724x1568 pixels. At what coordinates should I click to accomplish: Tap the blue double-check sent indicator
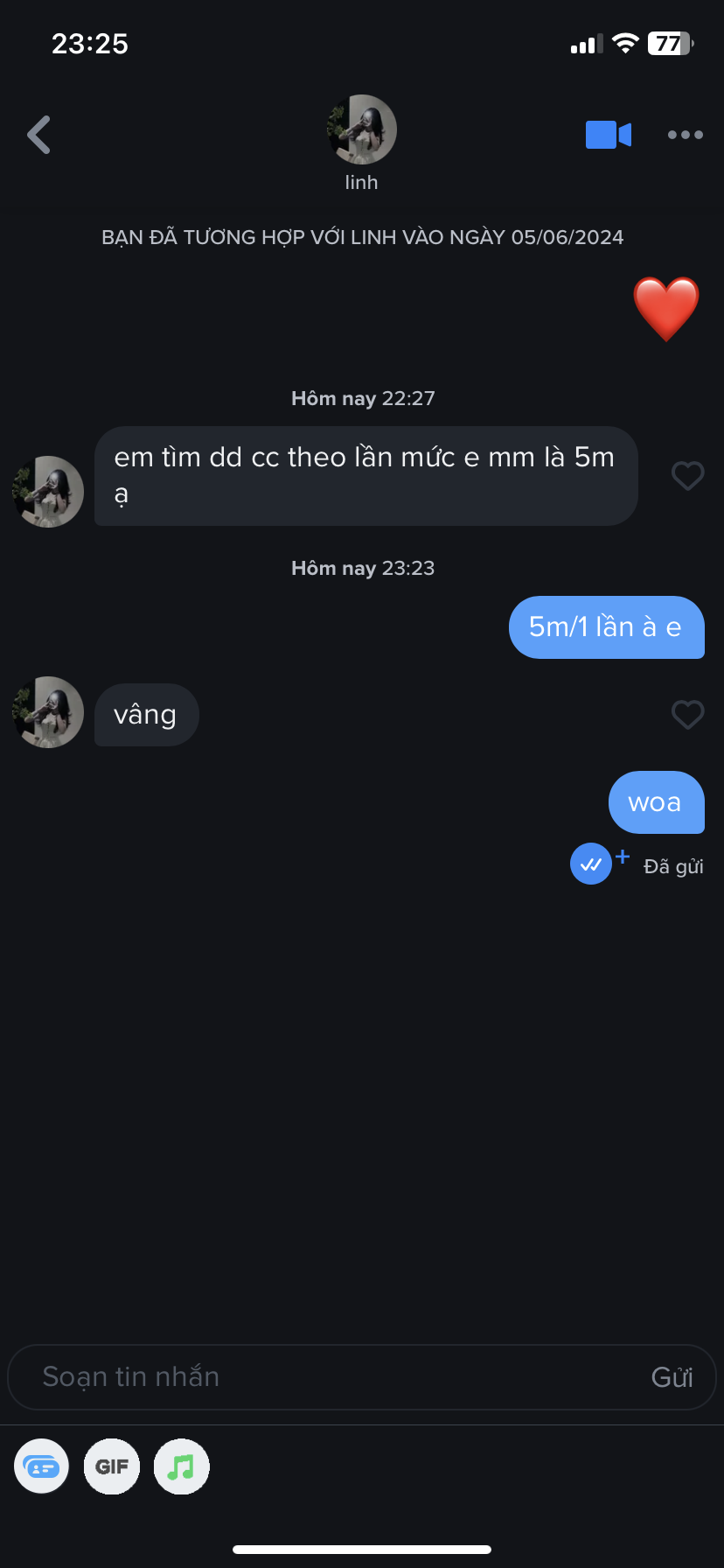590,864
